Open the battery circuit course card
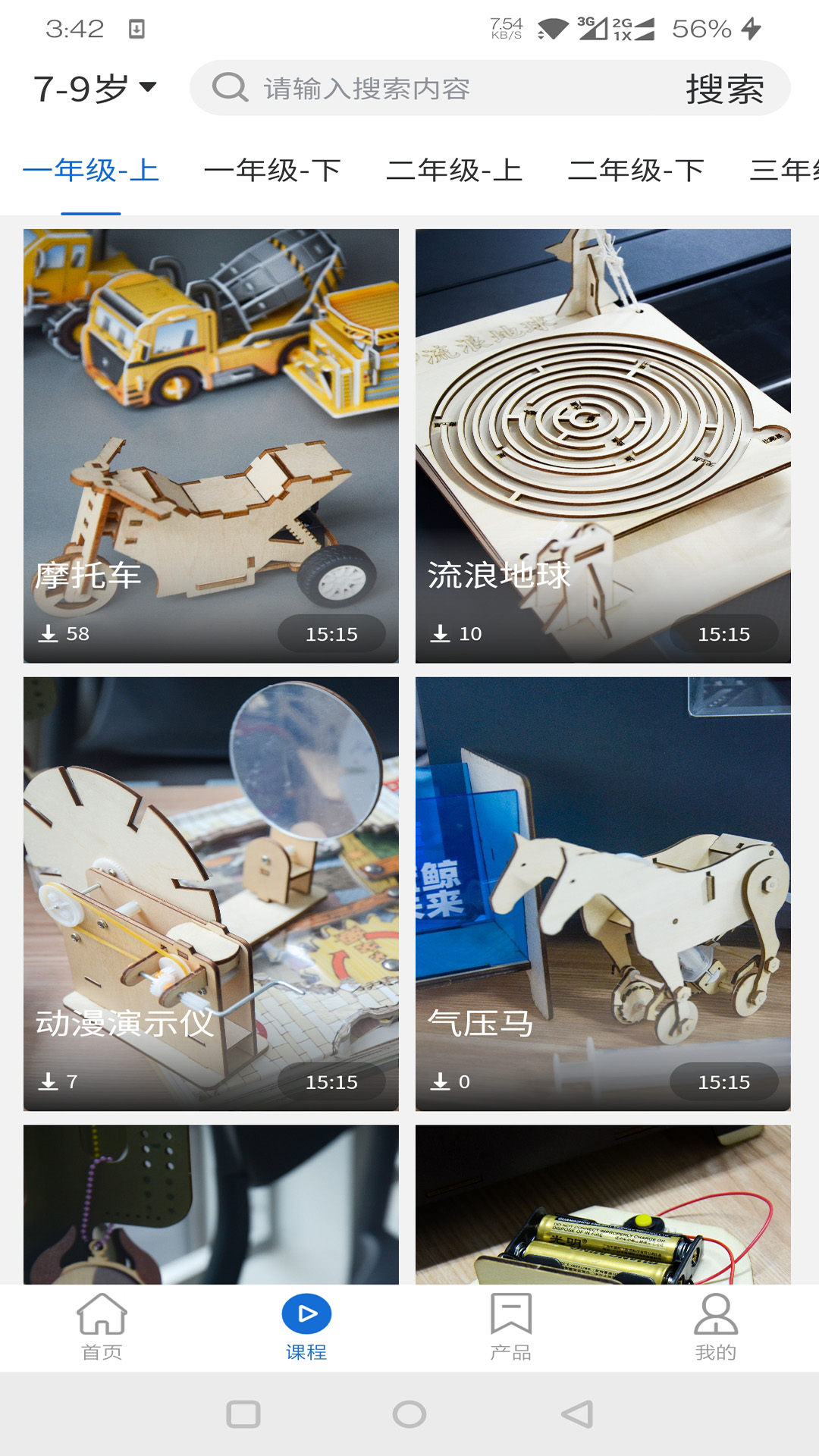The image size is (819, 1456). (x=603, y=1204)
